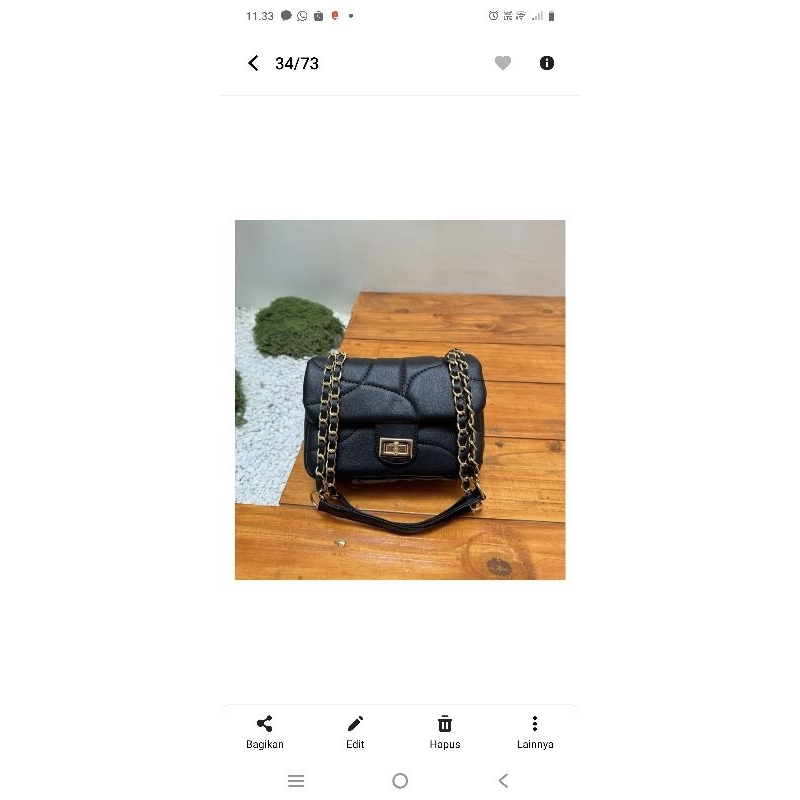This screenshot has width=800, height=800.
Task: Open the Lainnya more options menu
Action: [x=535, y=731]
